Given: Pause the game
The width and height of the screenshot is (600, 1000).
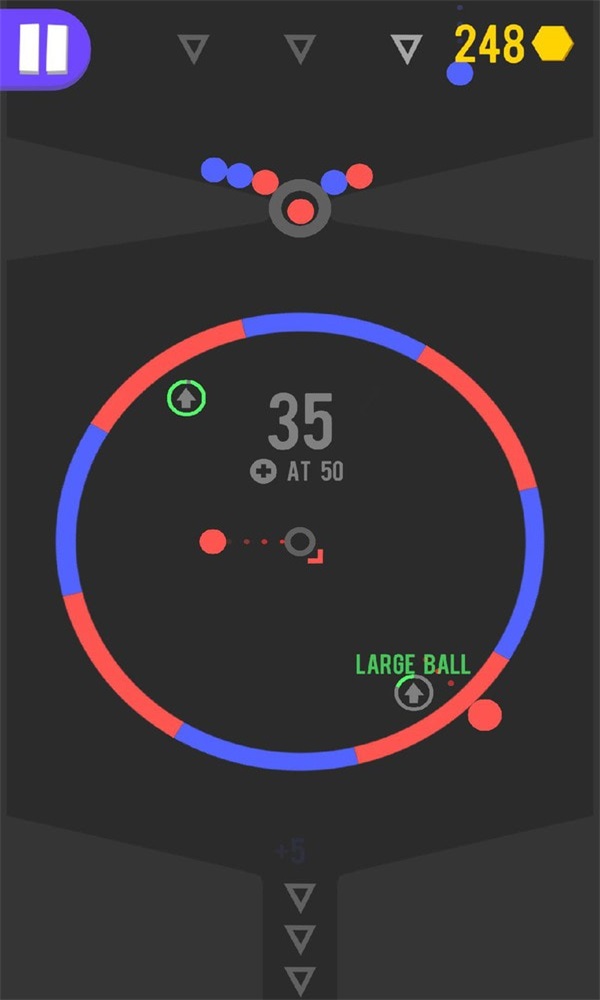Looking at the screenshot, I should [x=43, y=47].
